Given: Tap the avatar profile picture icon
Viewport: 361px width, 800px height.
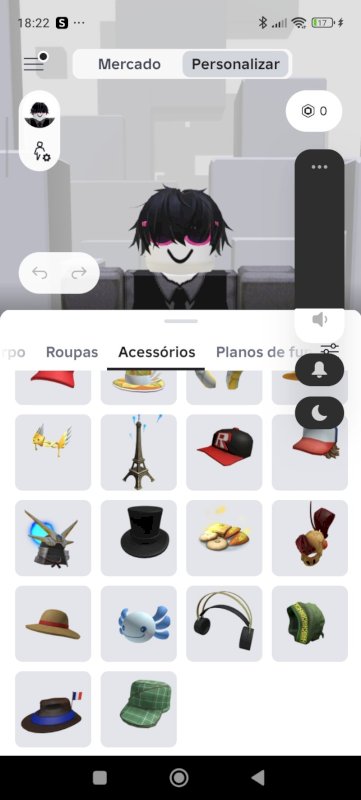Looking at the screenshot, I should coord(39,113).
